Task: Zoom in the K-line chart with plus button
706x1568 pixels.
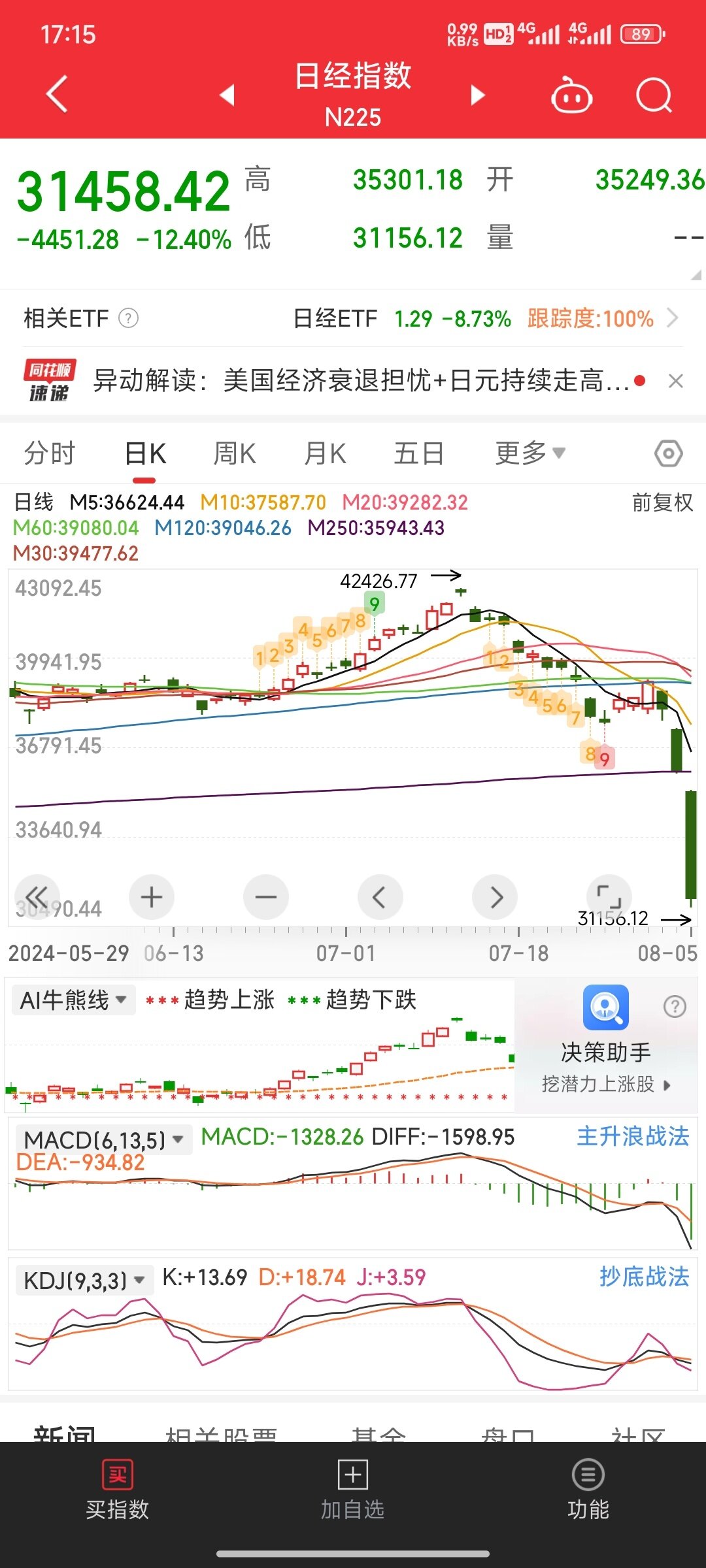Action: pyautogui.click(x=152, y=897)
